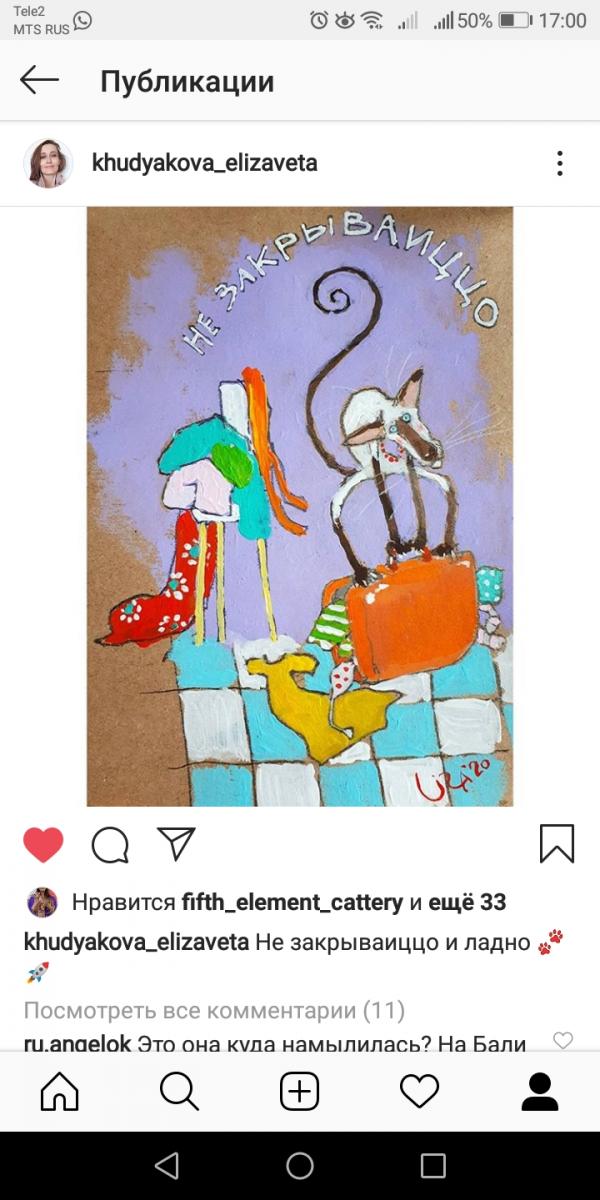The height and width of the screenshot is (1200, 600).
Task: Open fifth_element_cattery profile from likes
Action: tap(292, 902)
